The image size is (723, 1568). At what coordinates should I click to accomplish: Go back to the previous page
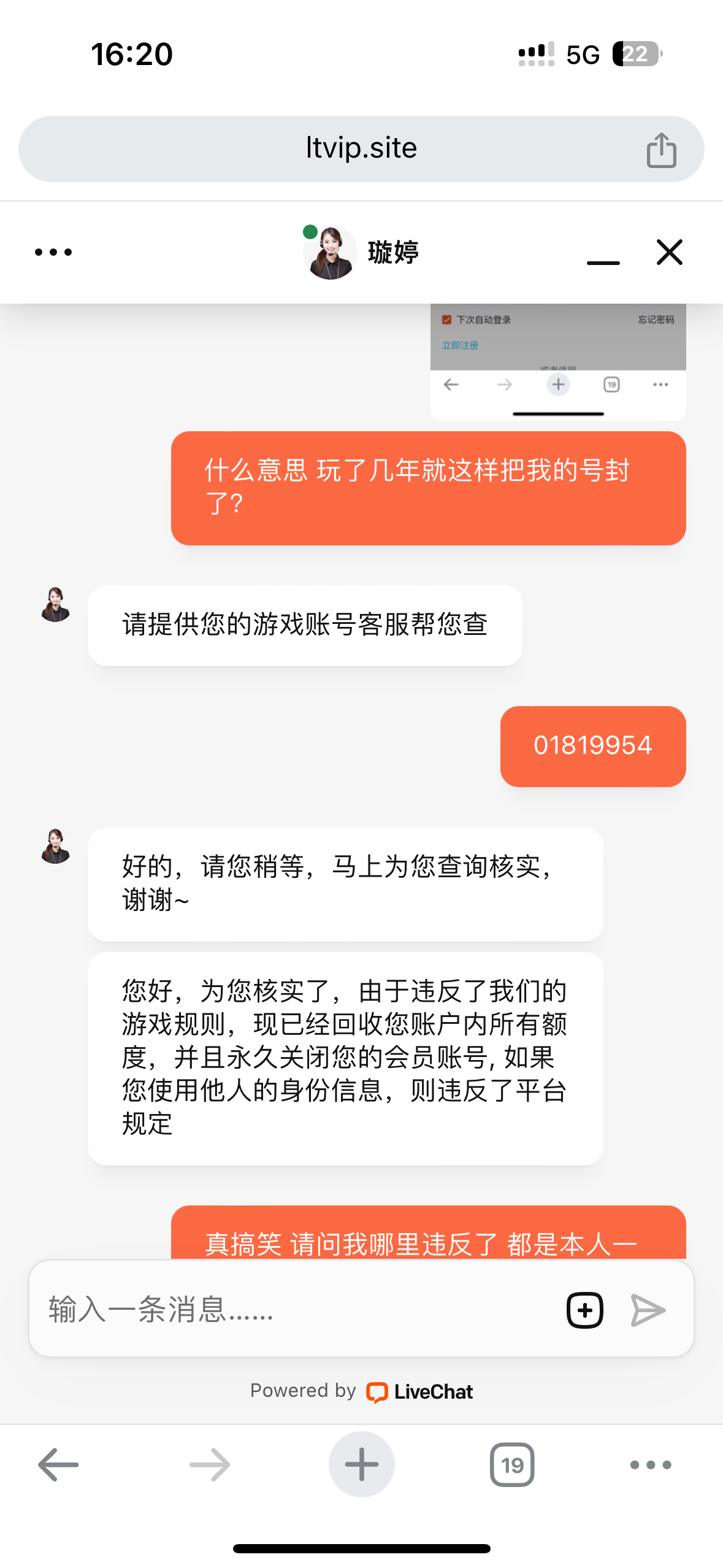(58, 1465)
